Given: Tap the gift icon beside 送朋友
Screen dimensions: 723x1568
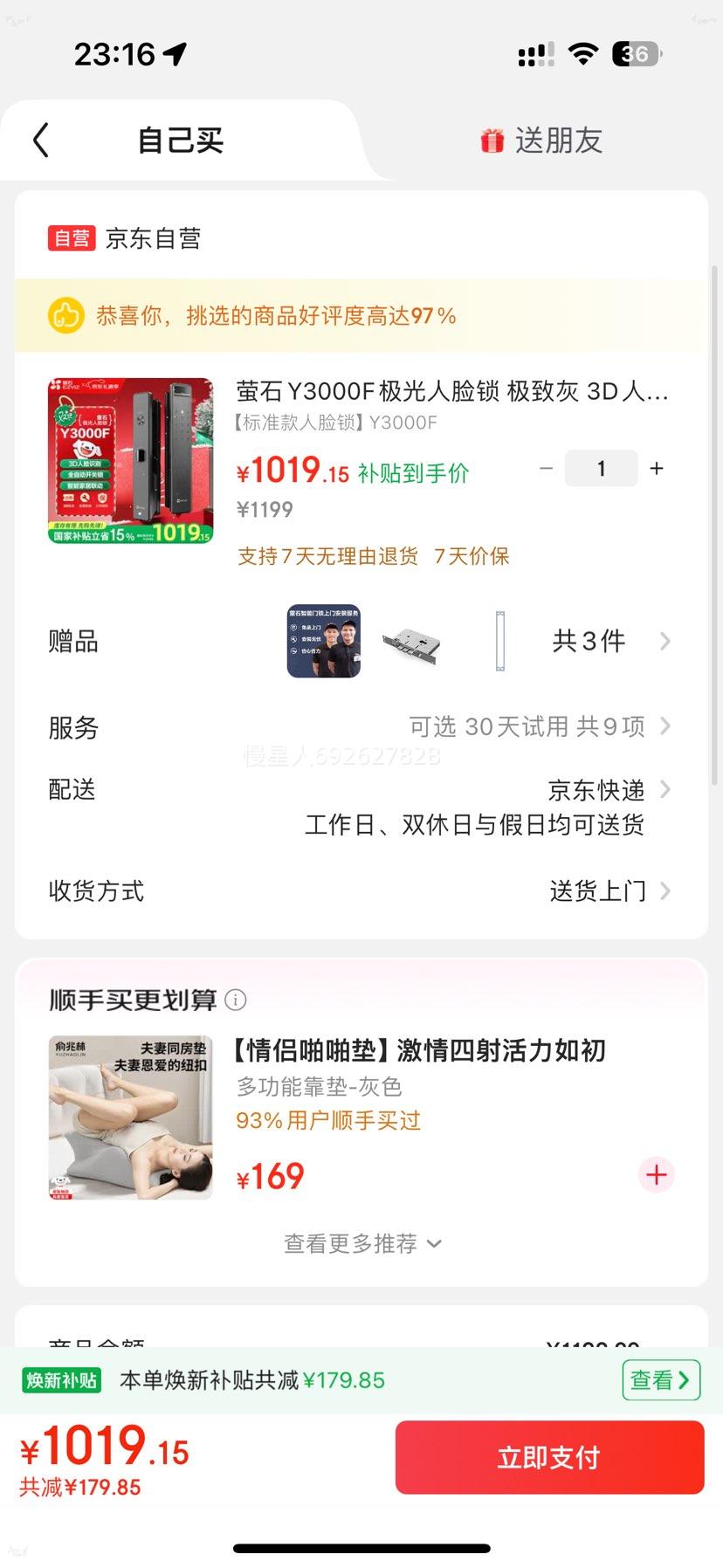Looking at the screenshot, I should [x=492, y=140].
